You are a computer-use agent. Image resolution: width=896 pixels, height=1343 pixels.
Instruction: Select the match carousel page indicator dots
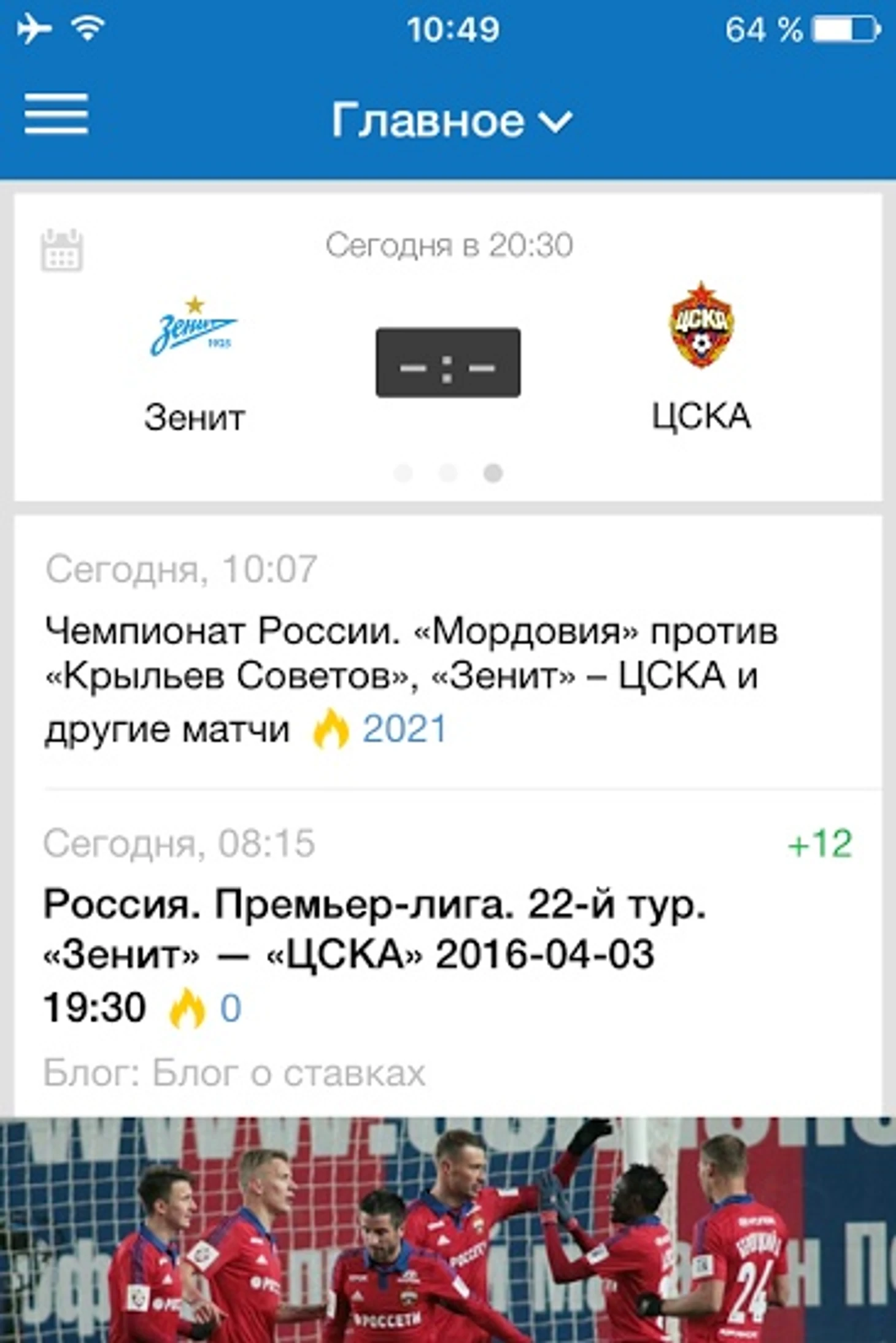[x=448, y=473]
